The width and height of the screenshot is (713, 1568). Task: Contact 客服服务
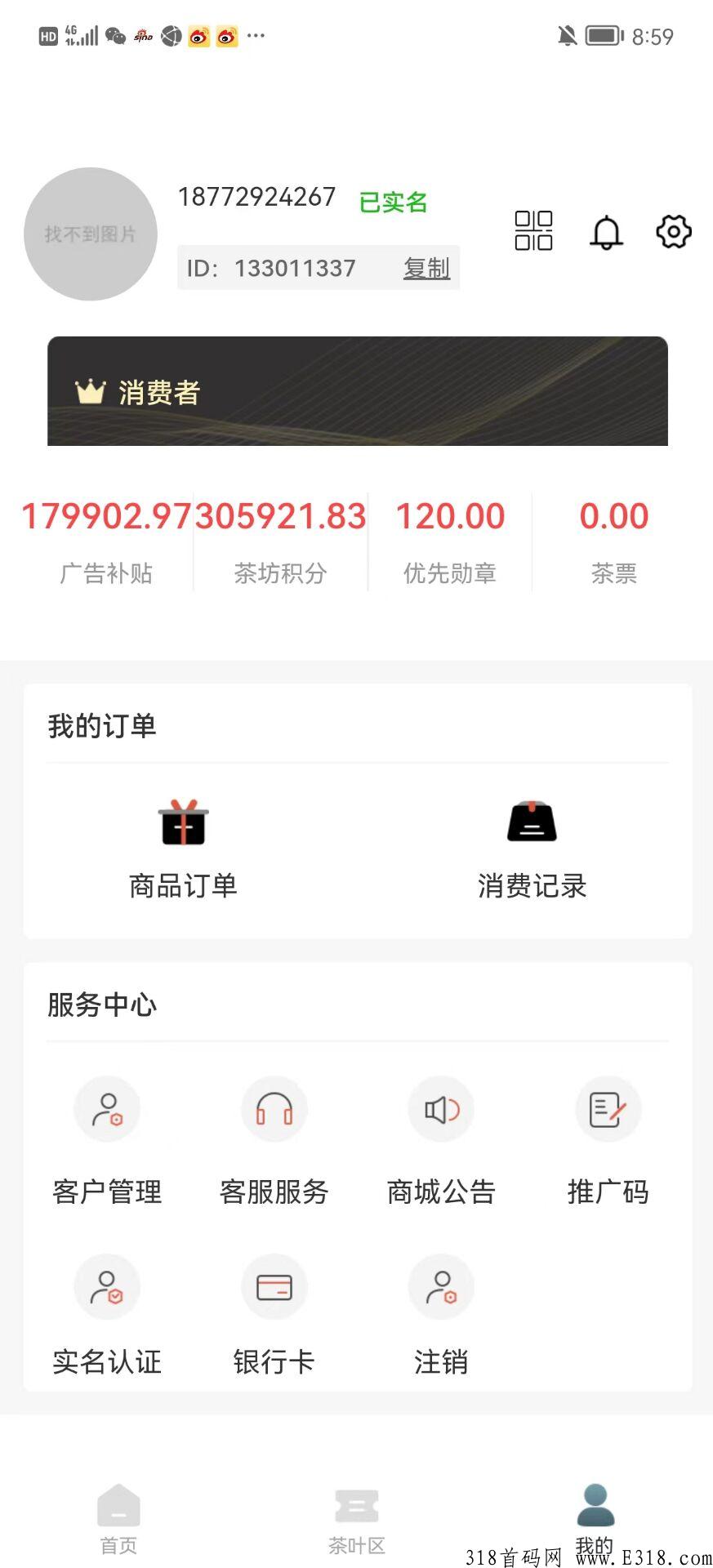click(274, 1142)
